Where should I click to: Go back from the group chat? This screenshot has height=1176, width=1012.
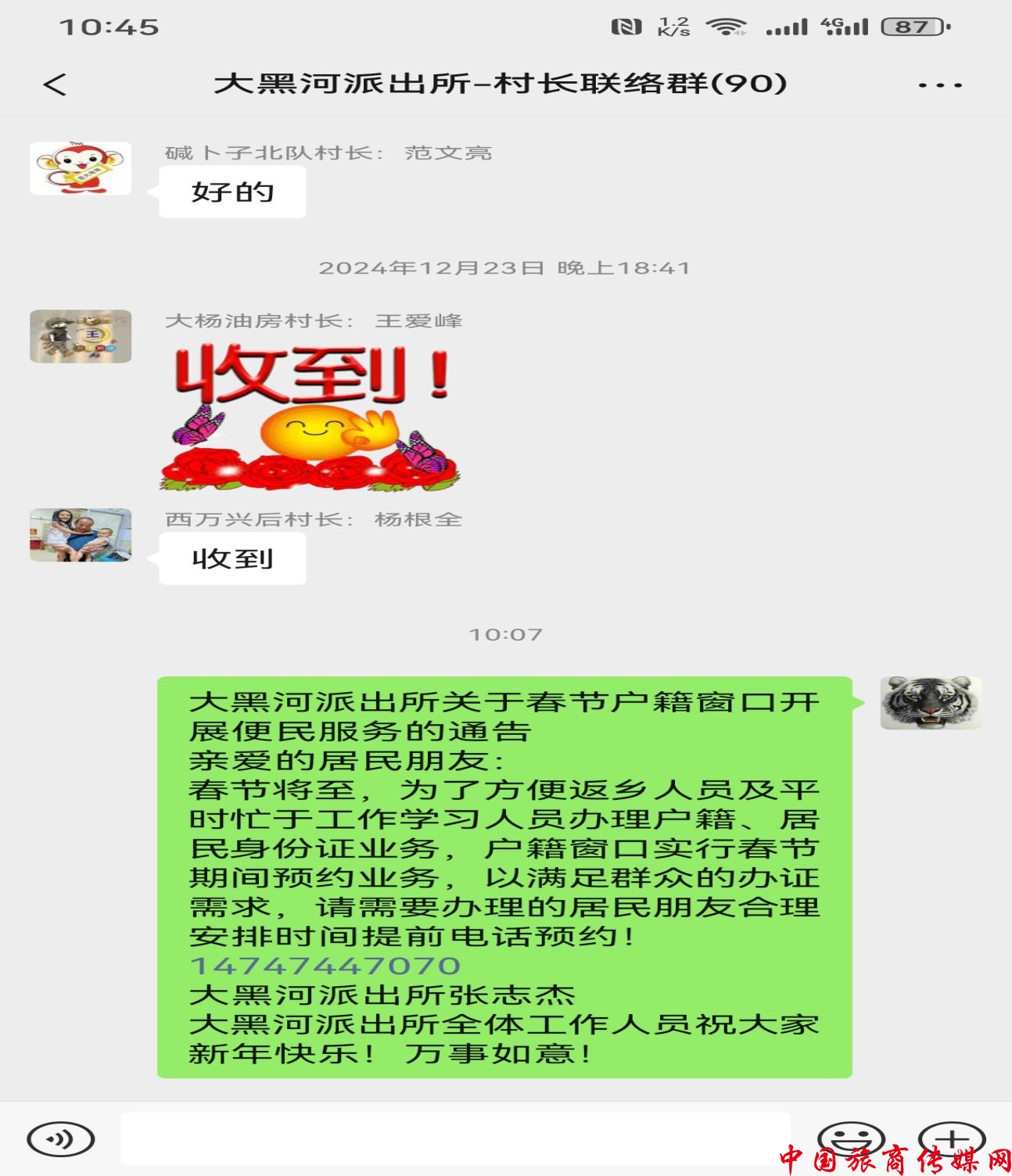pyautogui.click(x=55, y=84)
